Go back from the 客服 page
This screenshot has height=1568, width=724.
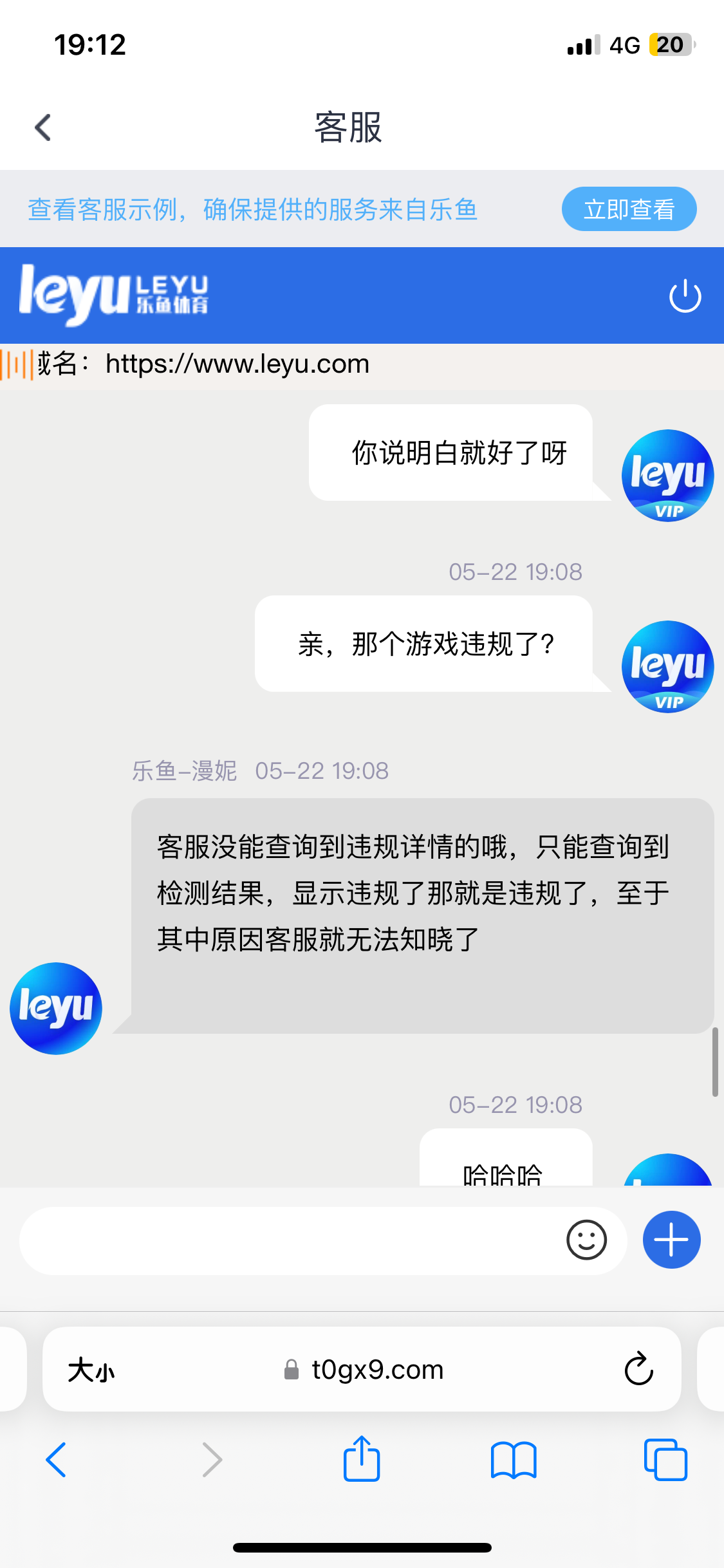pyautogui.click(x=43, y=127)
